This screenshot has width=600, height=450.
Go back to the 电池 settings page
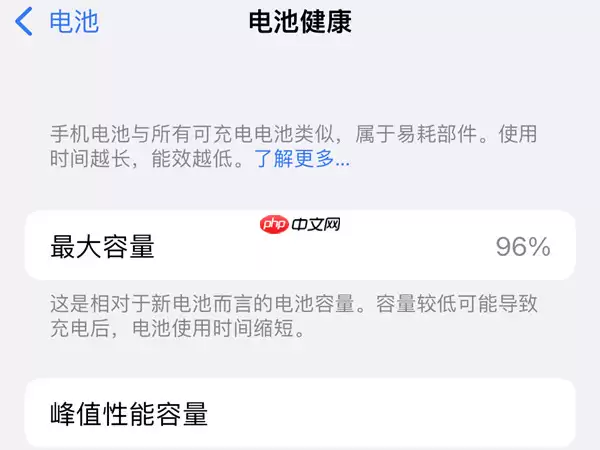(58, 21)
